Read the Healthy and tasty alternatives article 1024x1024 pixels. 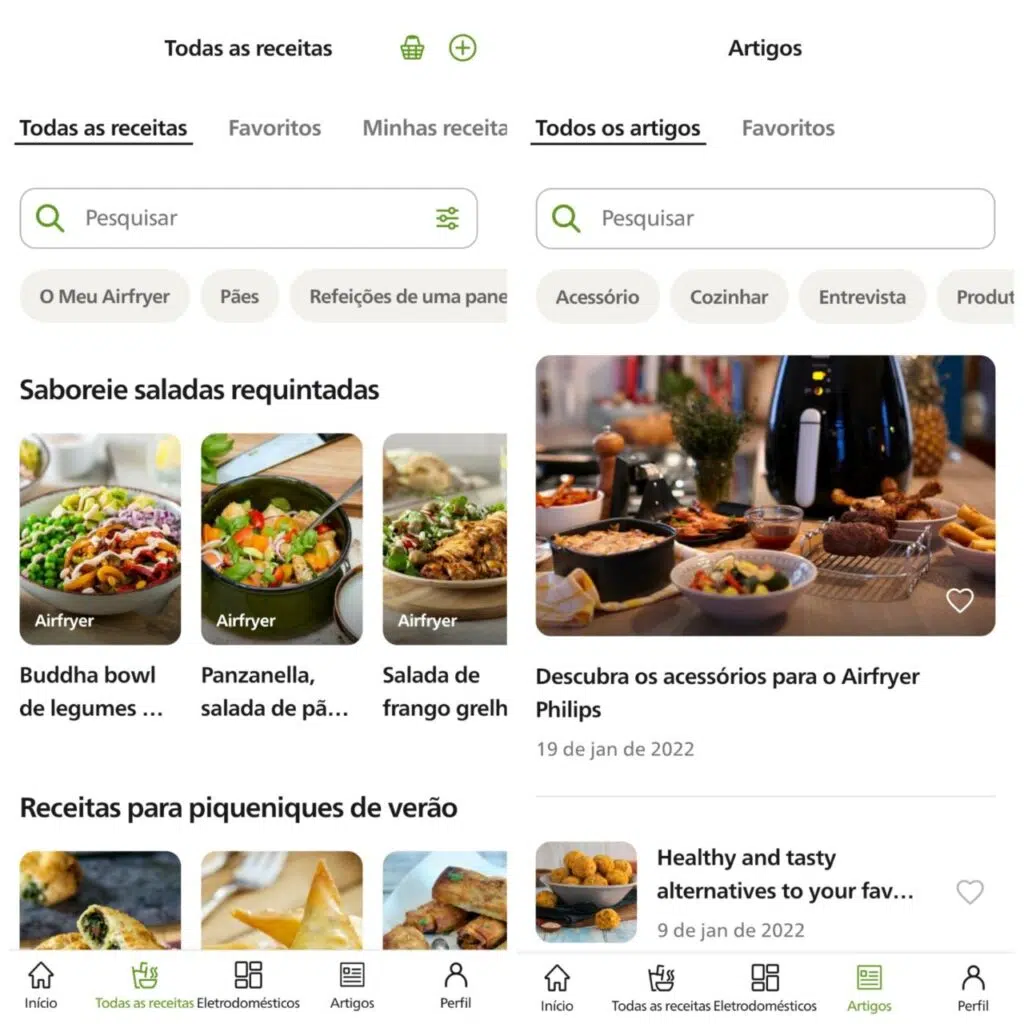point(785,875)
